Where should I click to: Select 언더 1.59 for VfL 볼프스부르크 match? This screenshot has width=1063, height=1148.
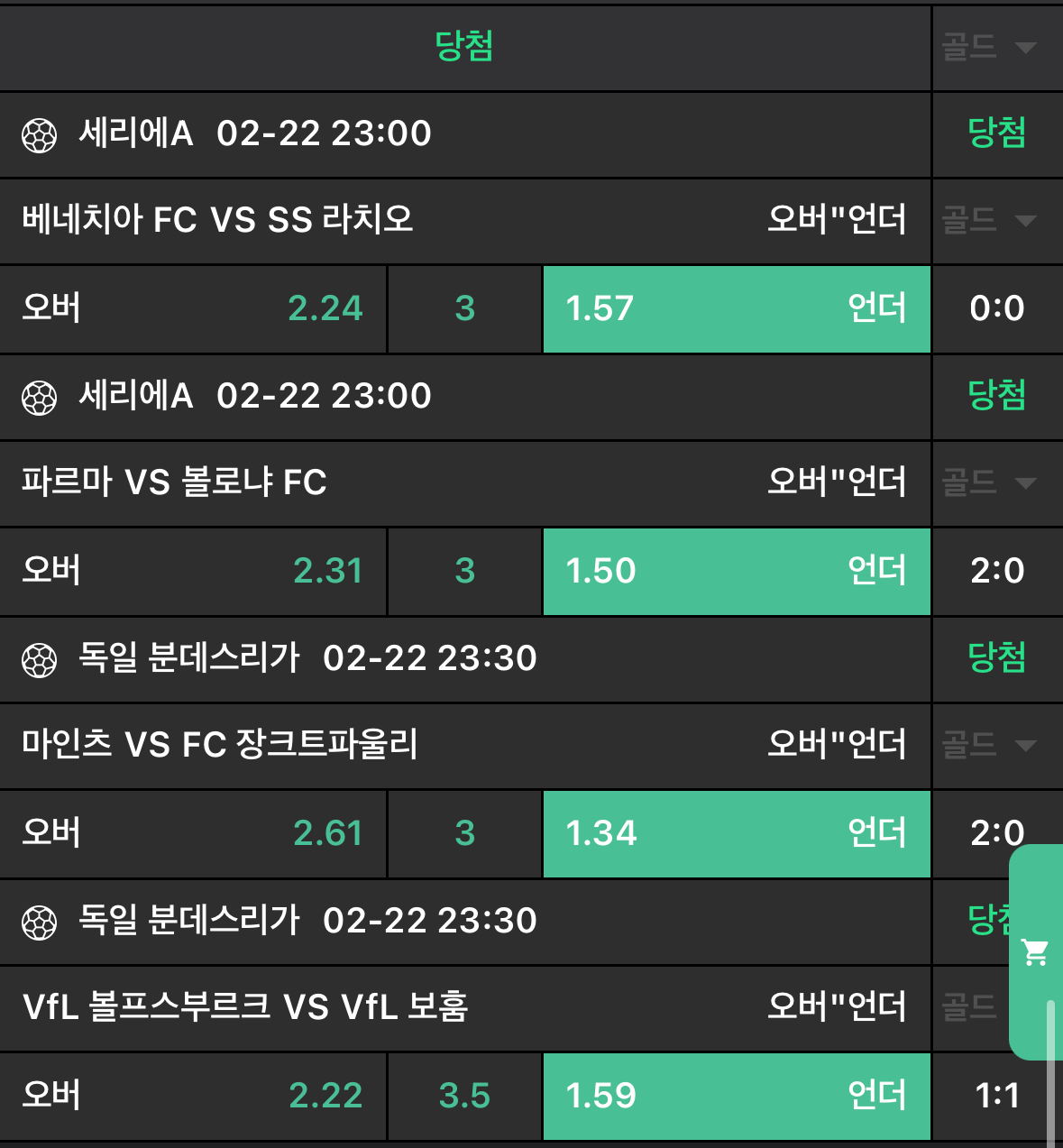pos(736,1096)
